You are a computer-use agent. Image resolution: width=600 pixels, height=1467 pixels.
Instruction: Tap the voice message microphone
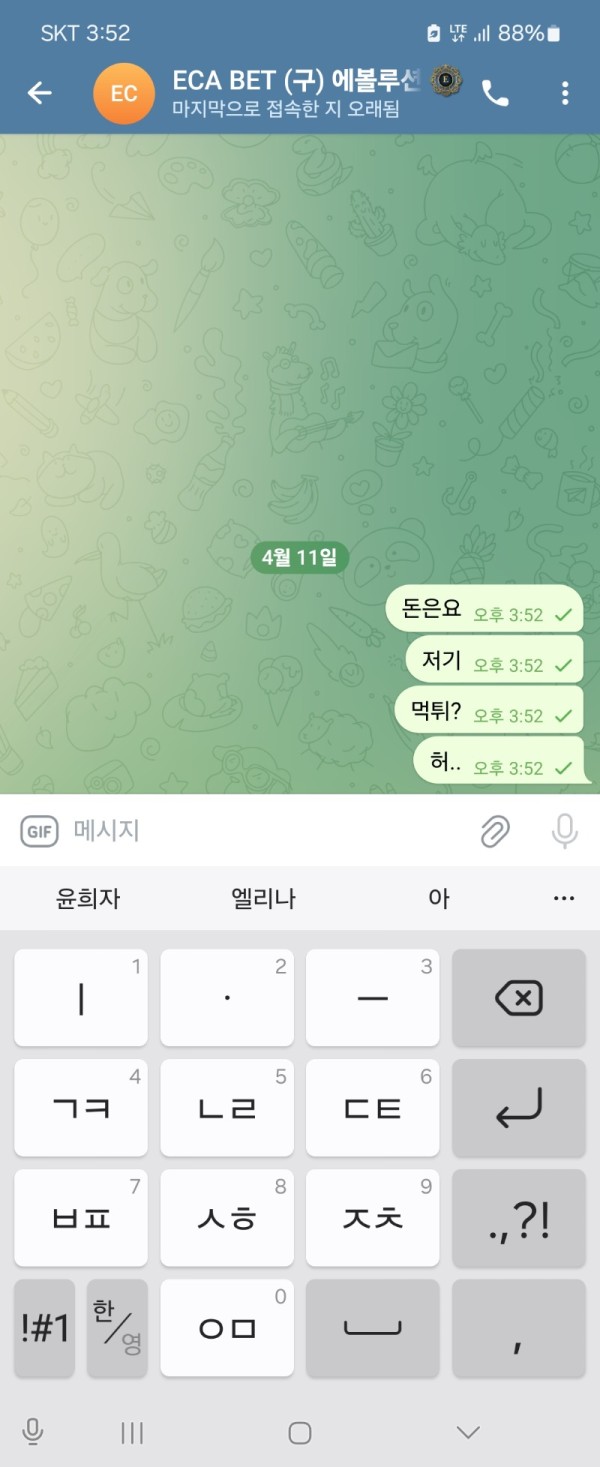point(565,831)
